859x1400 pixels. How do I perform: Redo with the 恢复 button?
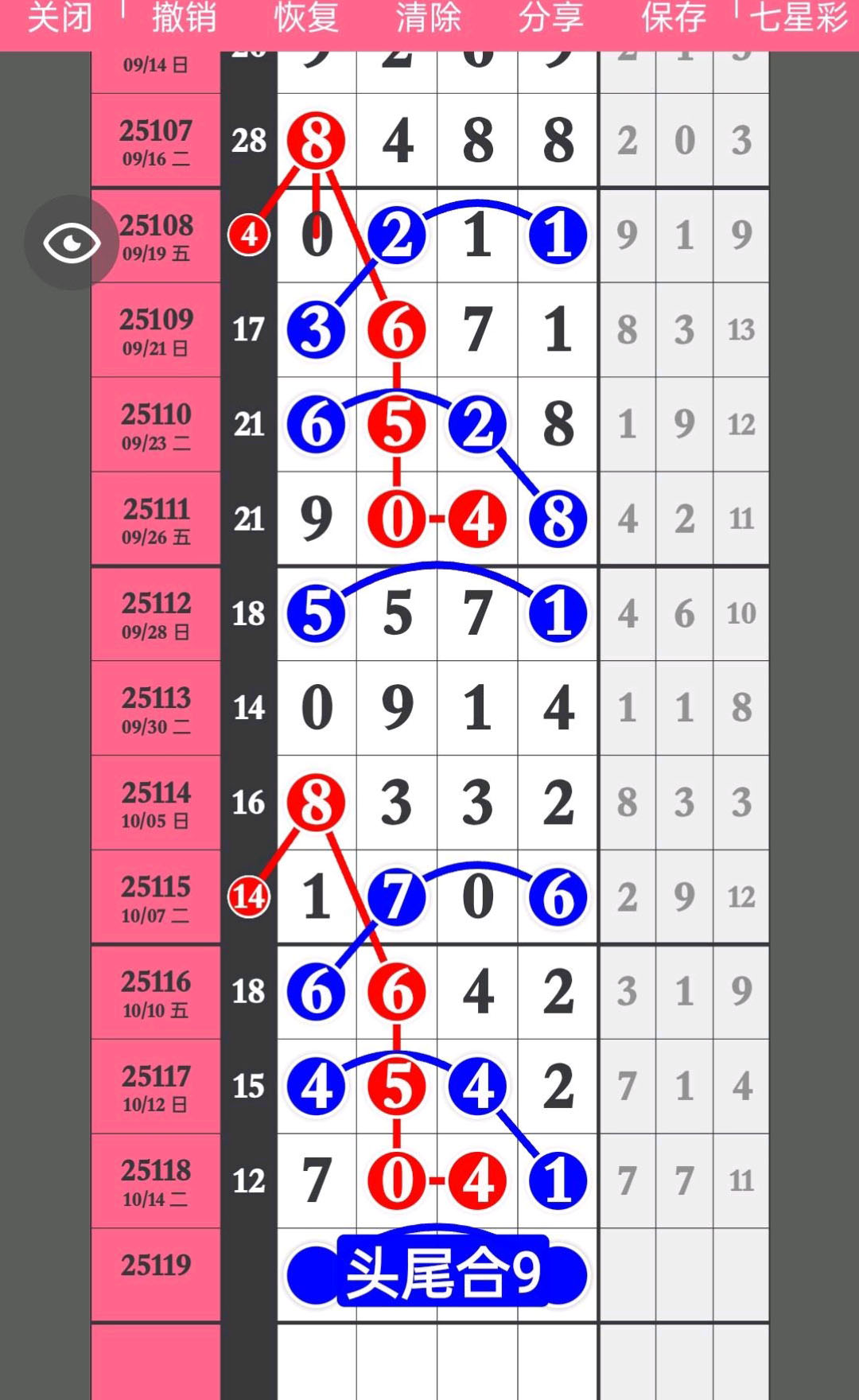tap(306, 17)
